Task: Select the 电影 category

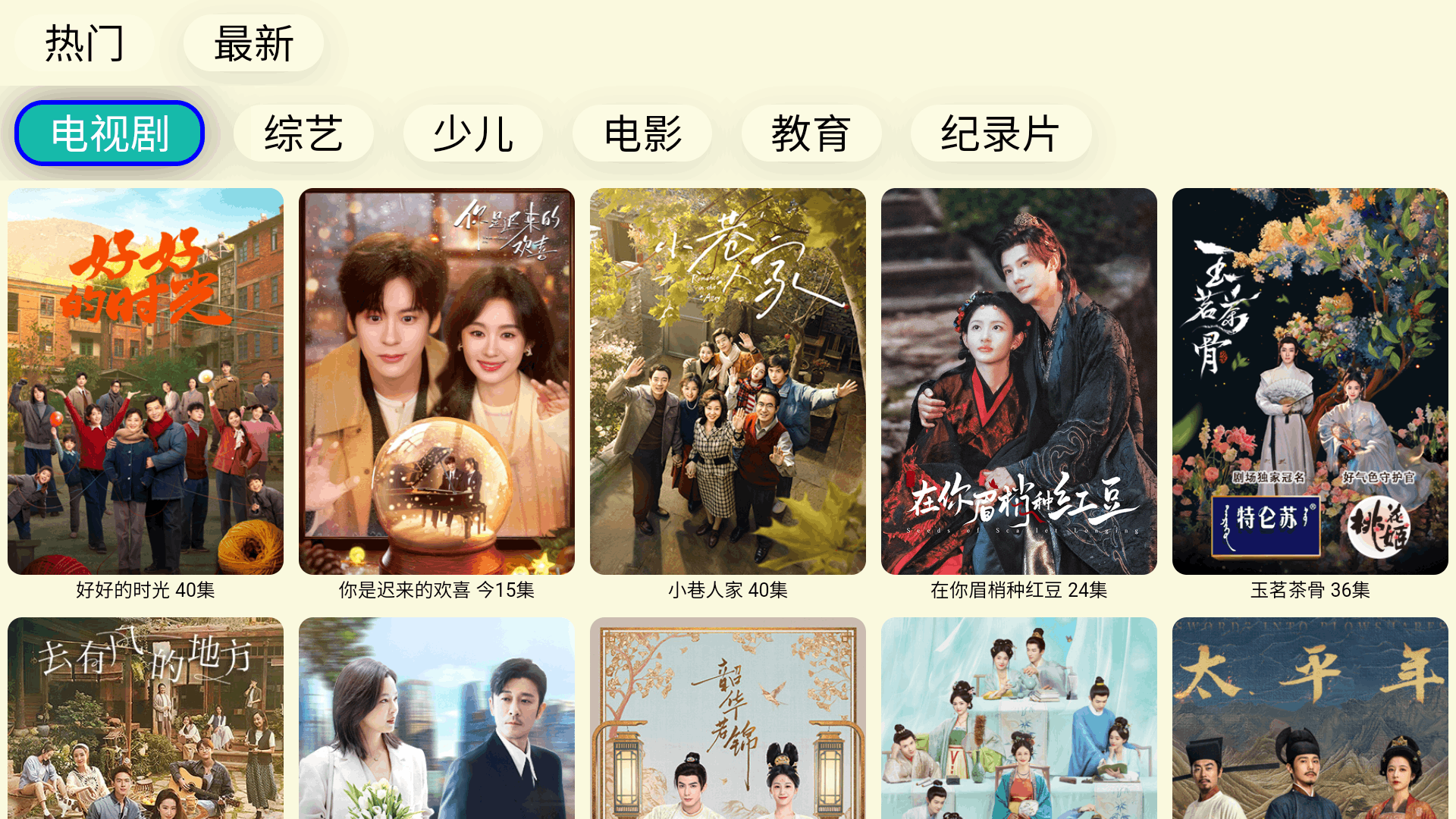Action: pos(642,133)
